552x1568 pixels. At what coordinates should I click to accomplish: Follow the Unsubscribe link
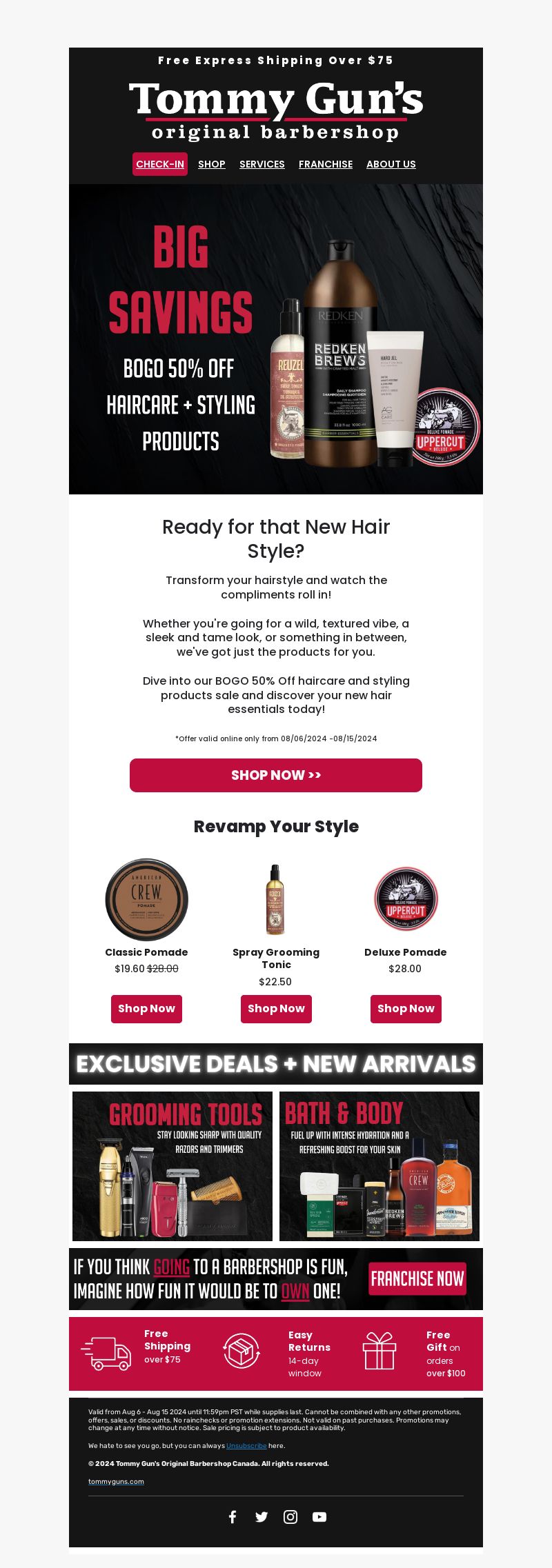click(246, 1446)
